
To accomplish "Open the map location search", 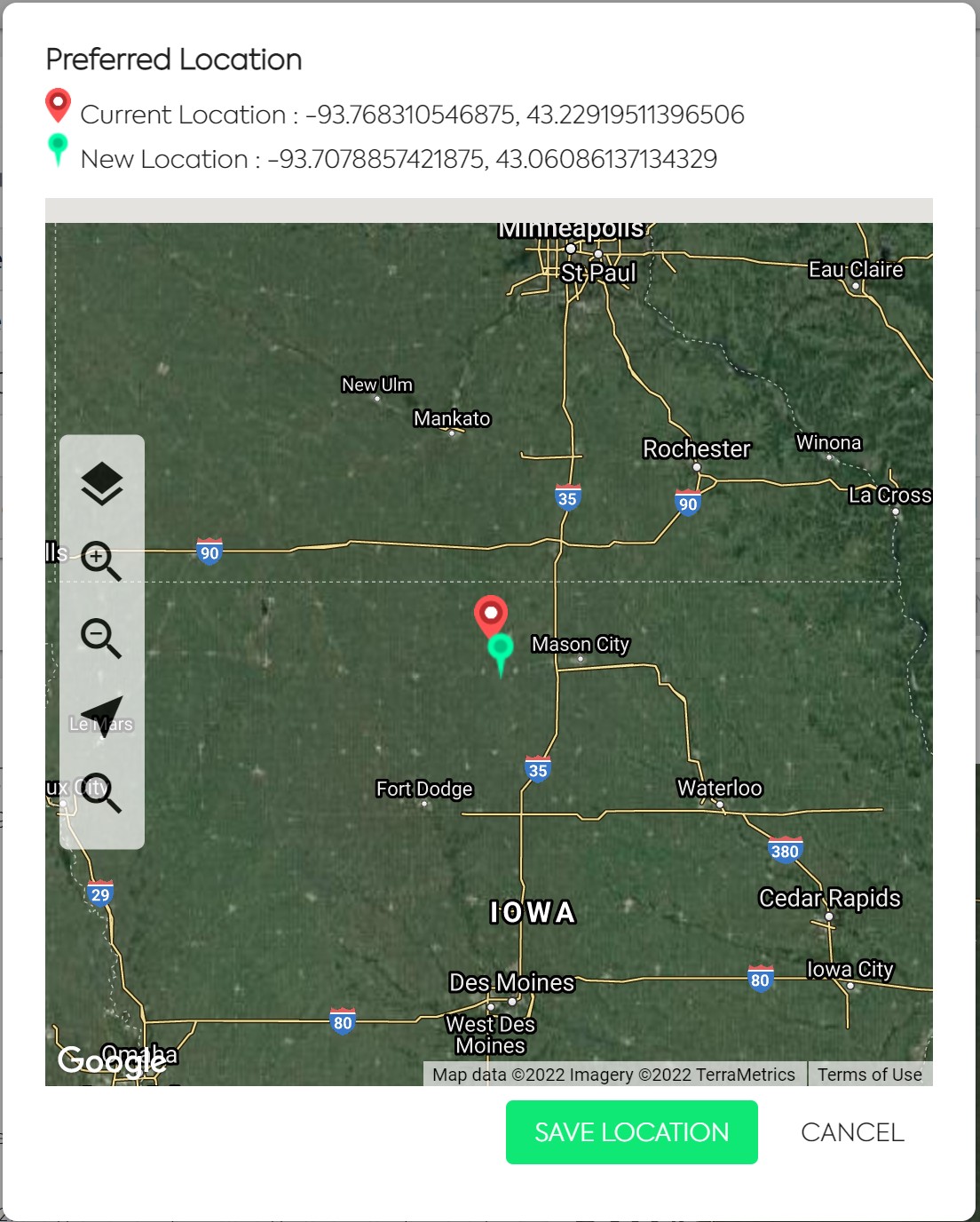I will tap(101, 792).
